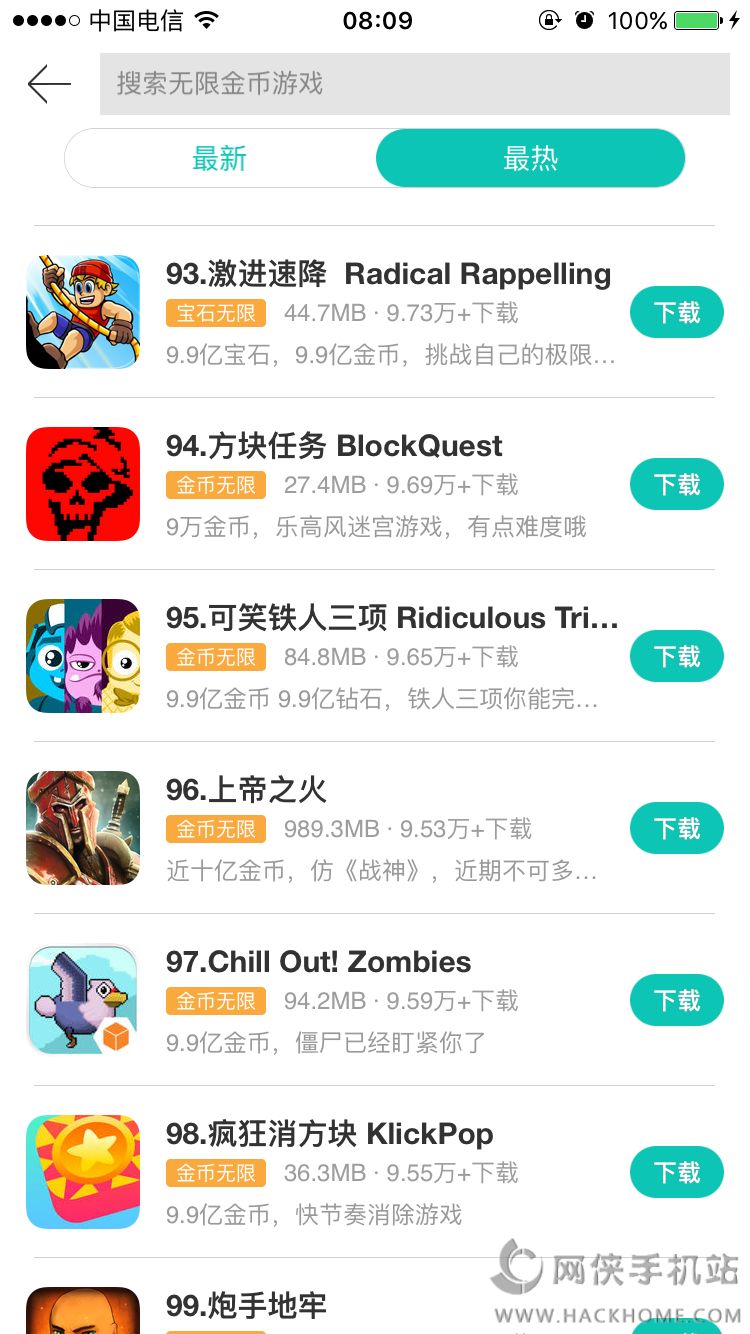This screenshot has width=750, height=1334.
Task: Download 上帝之火 game
Action: pyautogui.click(x=676, y=829)
